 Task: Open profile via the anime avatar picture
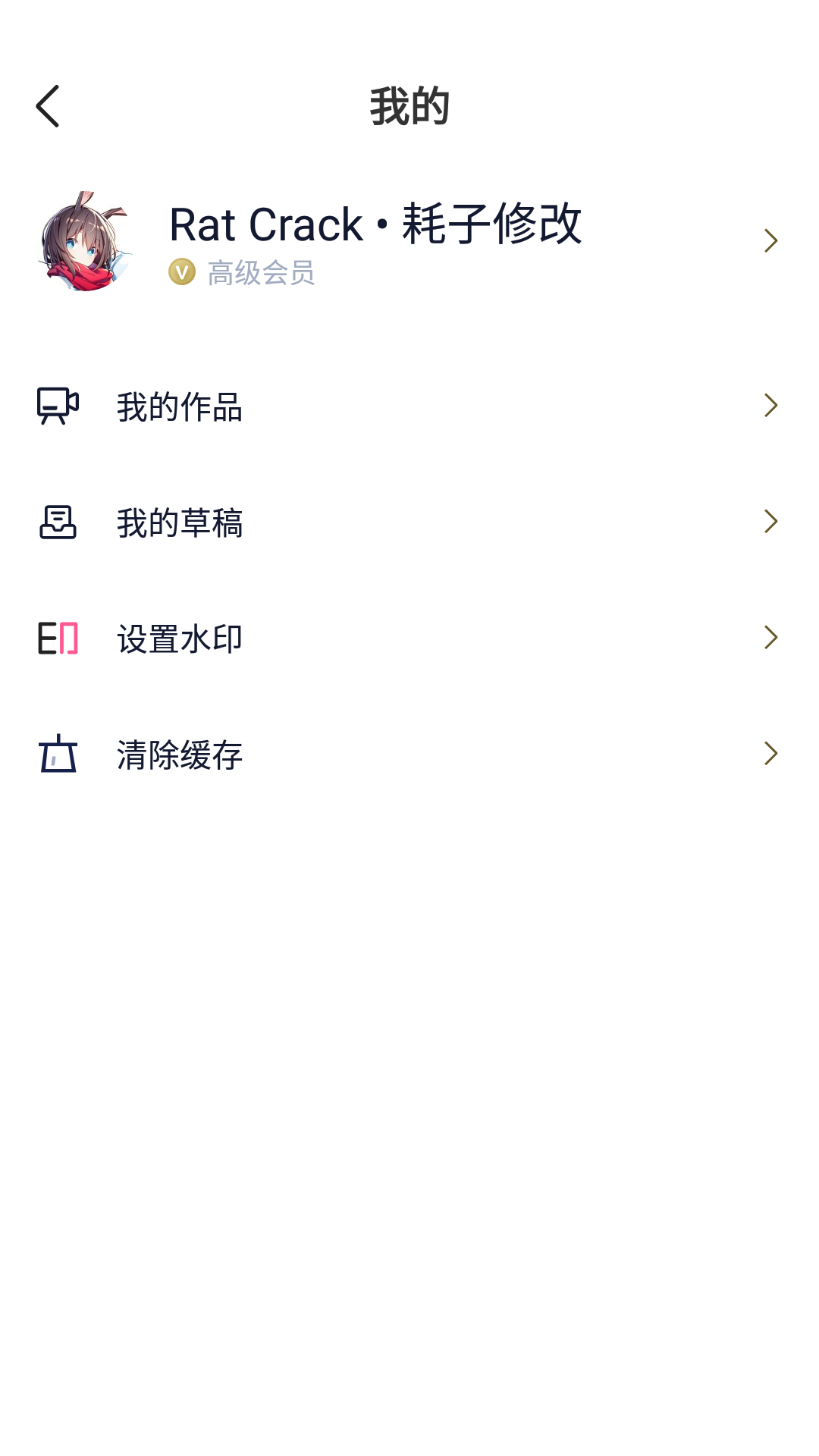click(83, 241)
